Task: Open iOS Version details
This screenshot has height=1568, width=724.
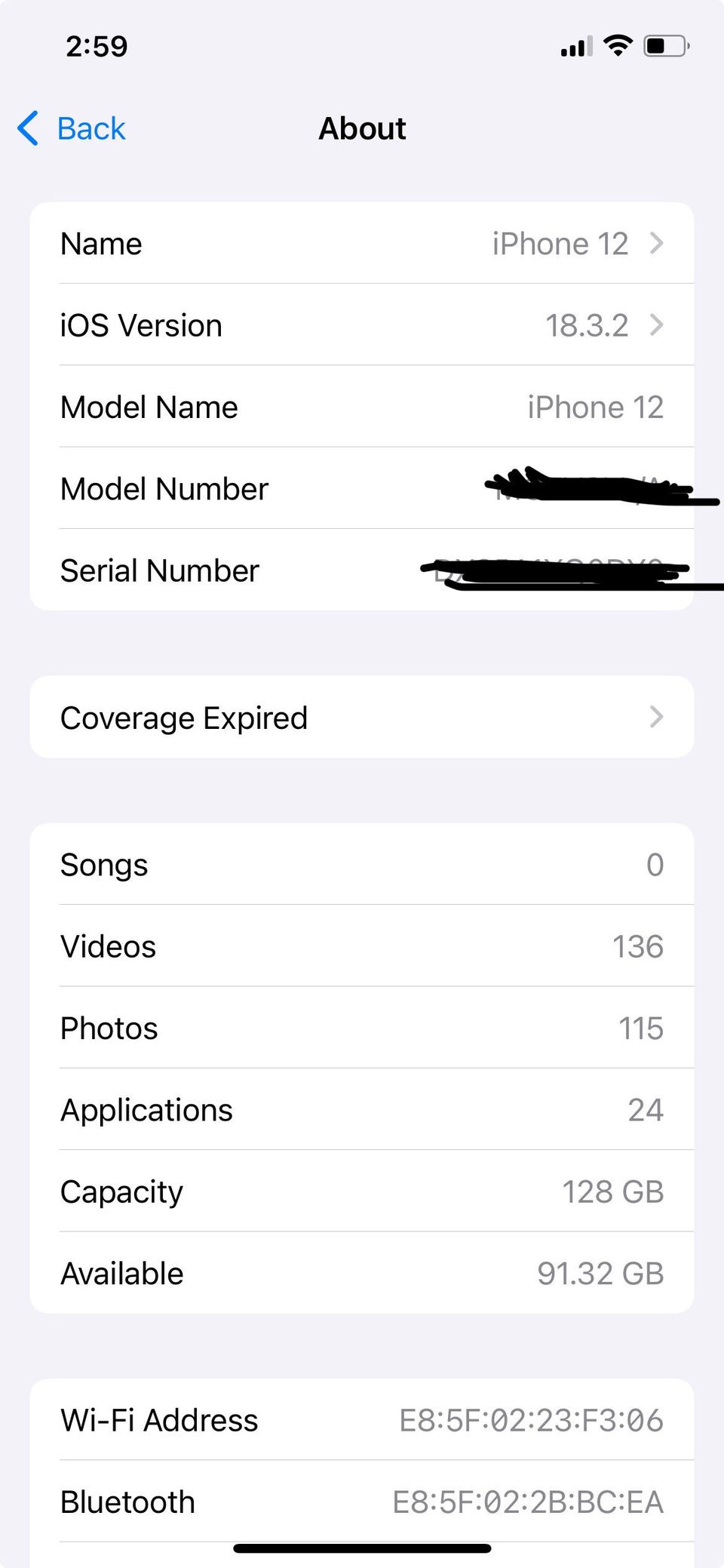Action: [362, 325]
